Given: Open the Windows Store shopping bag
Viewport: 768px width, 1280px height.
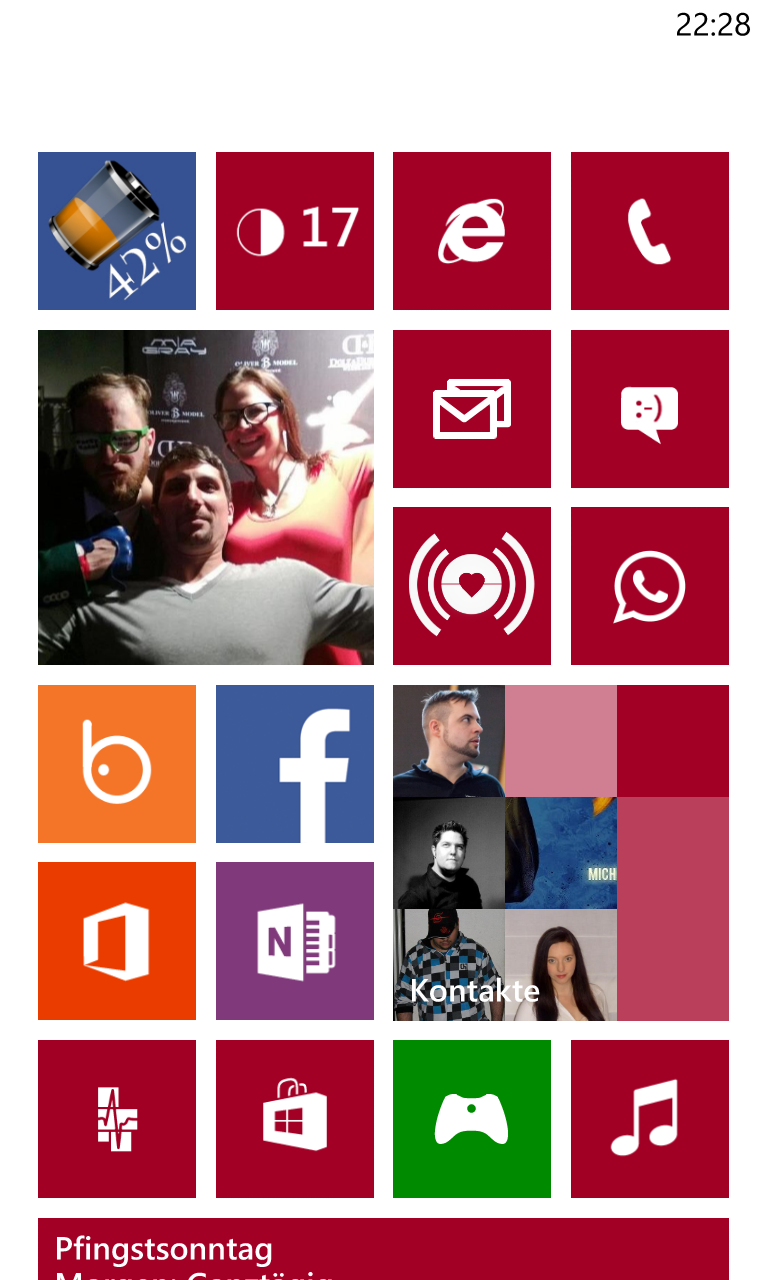Looking at the screenshot, I should (x=295, y=1119).
